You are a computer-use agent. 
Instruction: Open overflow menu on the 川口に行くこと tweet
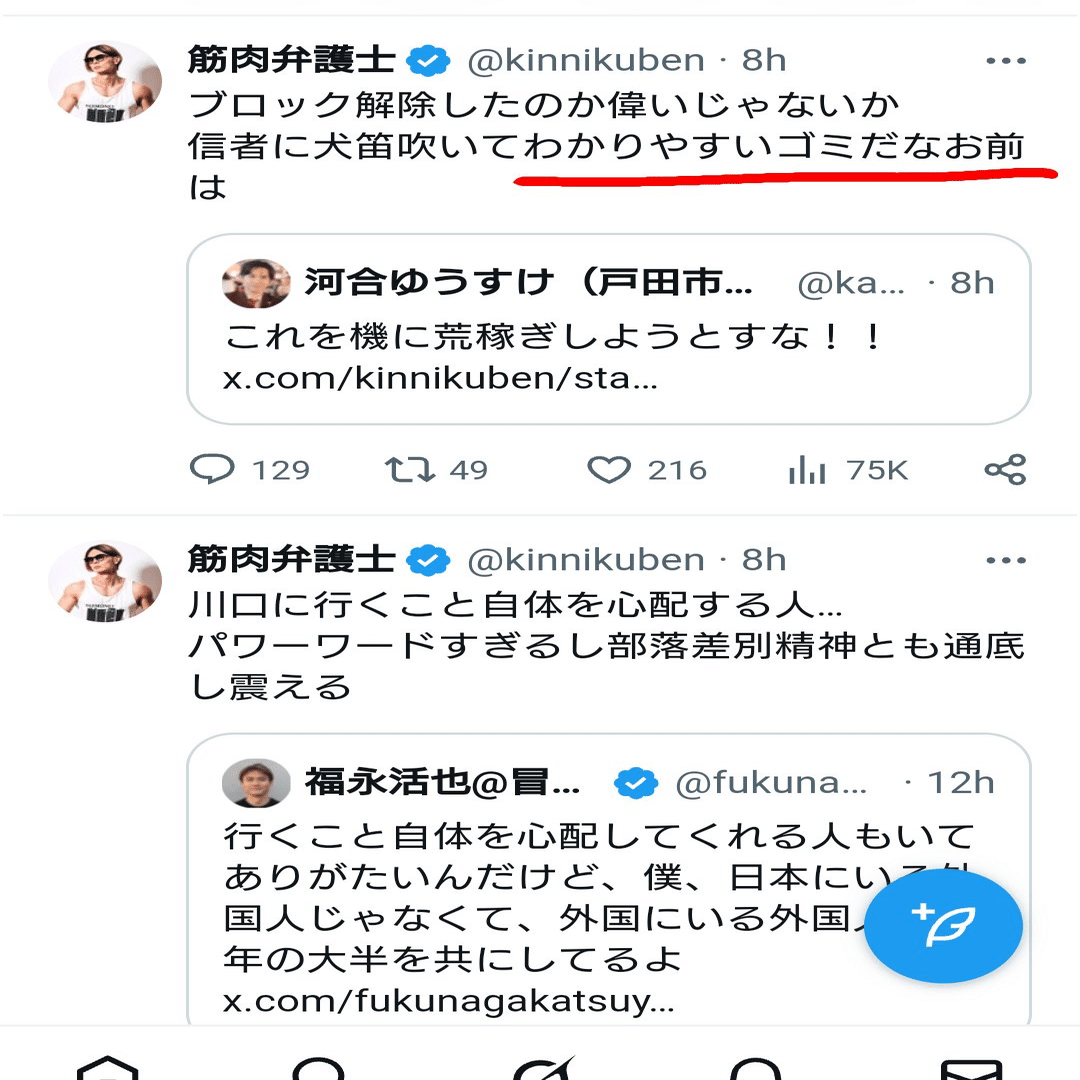pyautogui.click(x=1005, y=561)
